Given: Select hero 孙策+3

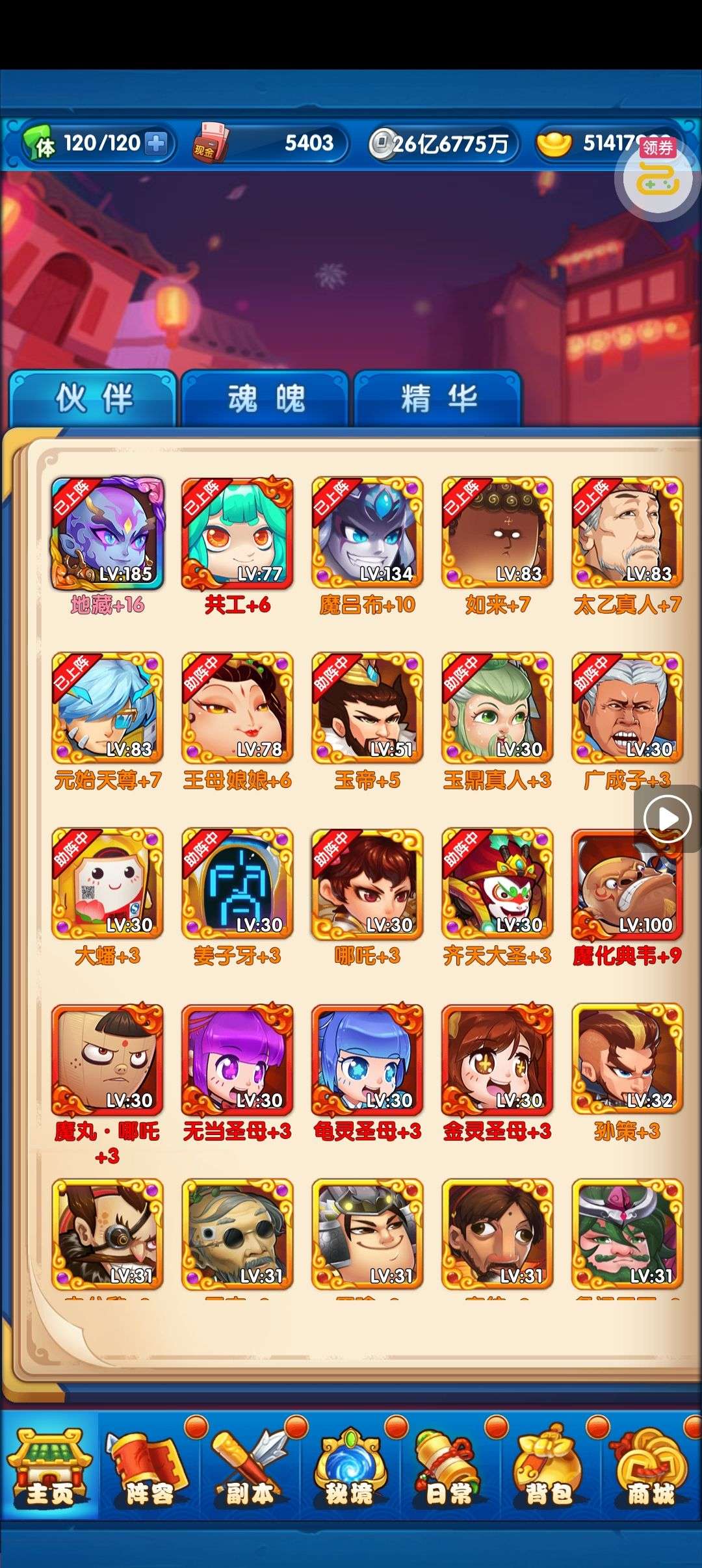Looking at the screenshot, I should 627,1060.
